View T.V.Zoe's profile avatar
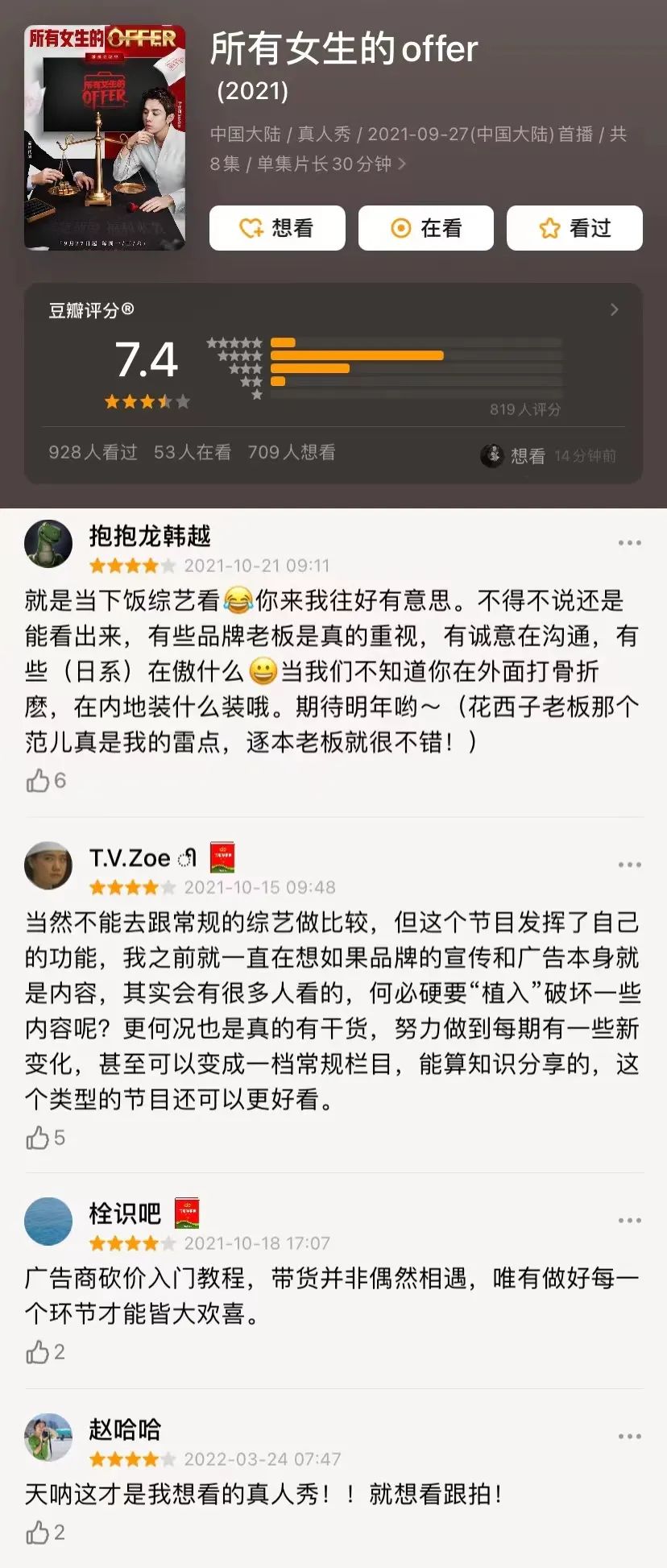 point(48,865)
